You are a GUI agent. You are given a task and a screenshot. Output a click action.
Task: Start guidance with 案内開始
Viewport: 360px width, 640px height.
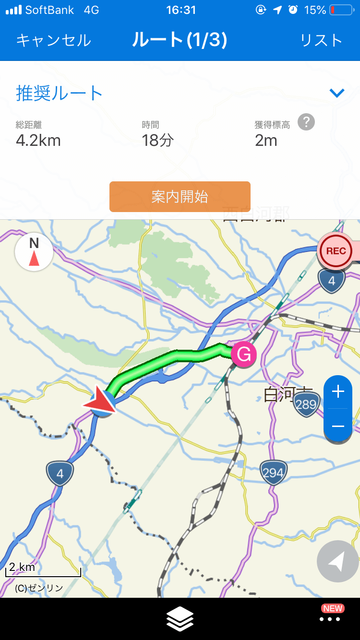(x=180, y=197)
